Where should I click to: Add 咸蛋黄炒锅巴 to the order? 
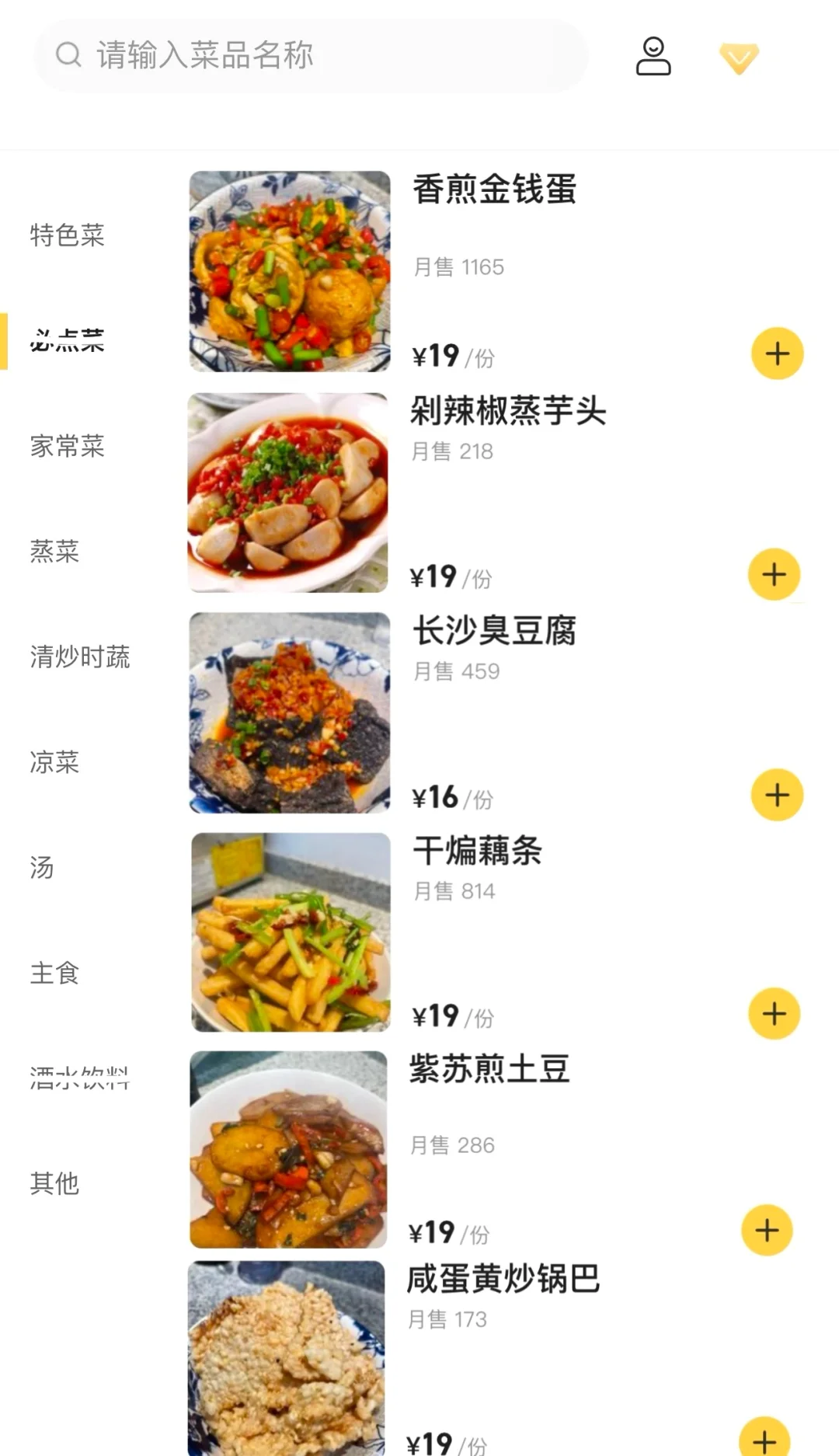point(764,1439)
